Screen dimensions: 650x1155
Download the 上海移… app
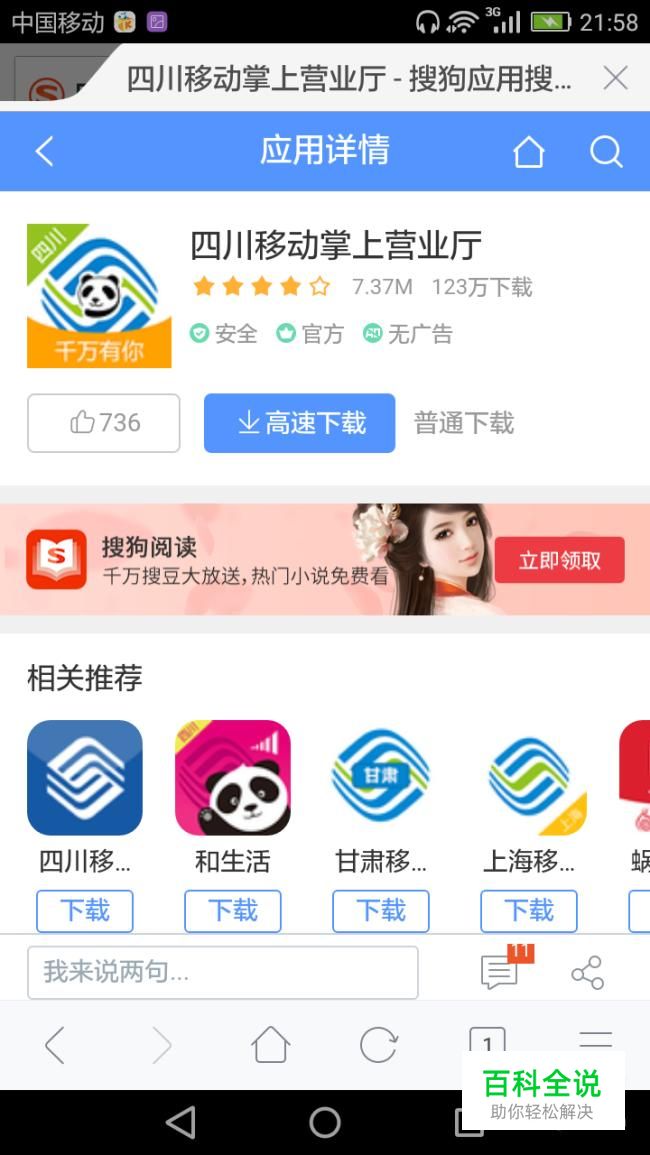click(529, 911)
